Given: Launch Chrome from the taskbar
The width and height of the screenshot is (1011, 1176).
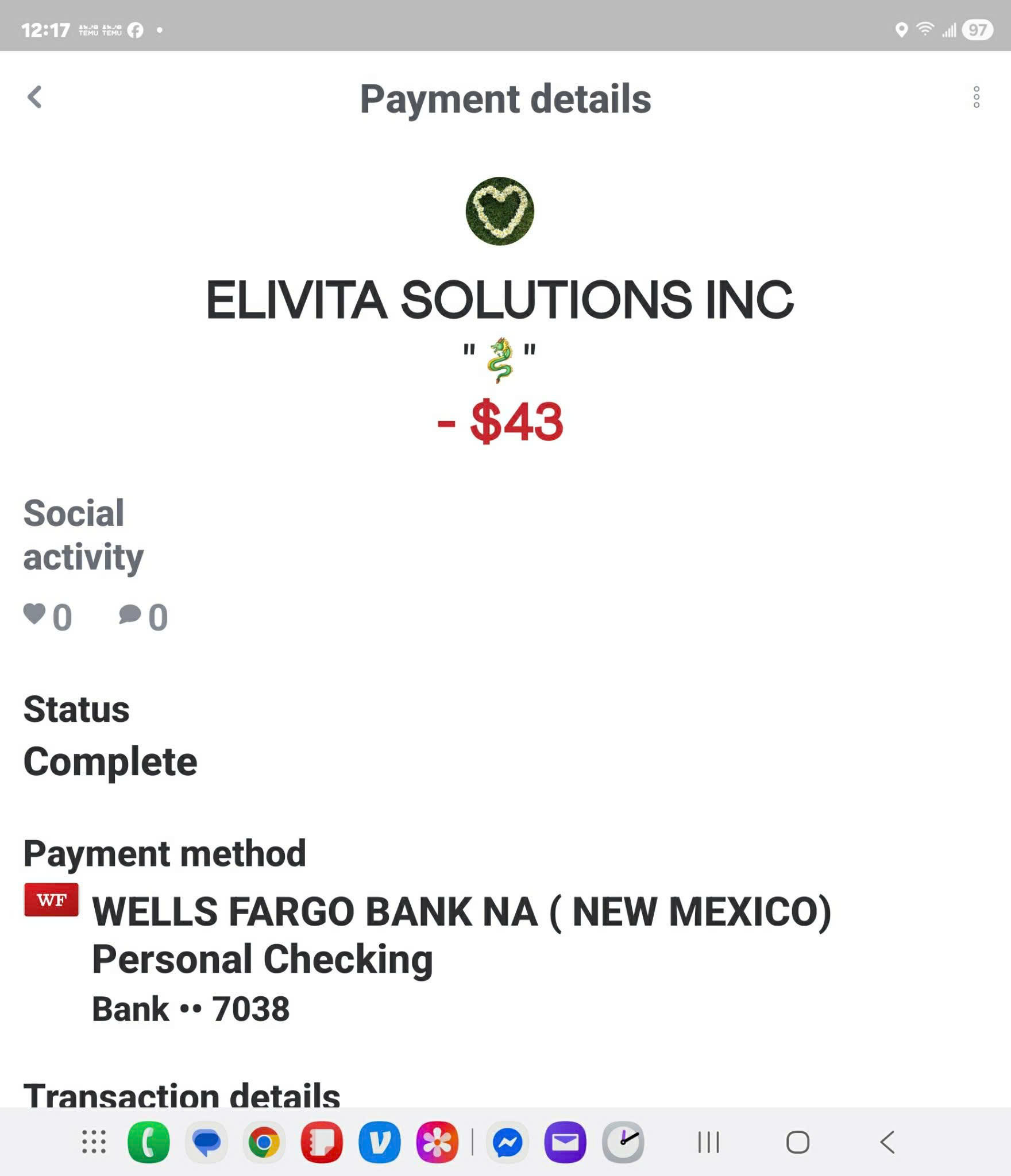Looking at the screenshot, I should tap(264, 1142).
